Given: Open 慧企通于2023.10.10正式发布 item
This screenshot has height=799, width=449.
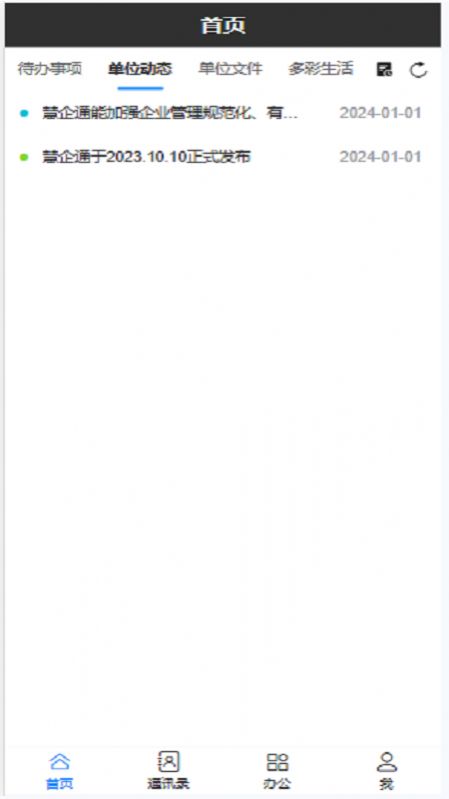Looking at the screenshot, I should tap(221, 157).
